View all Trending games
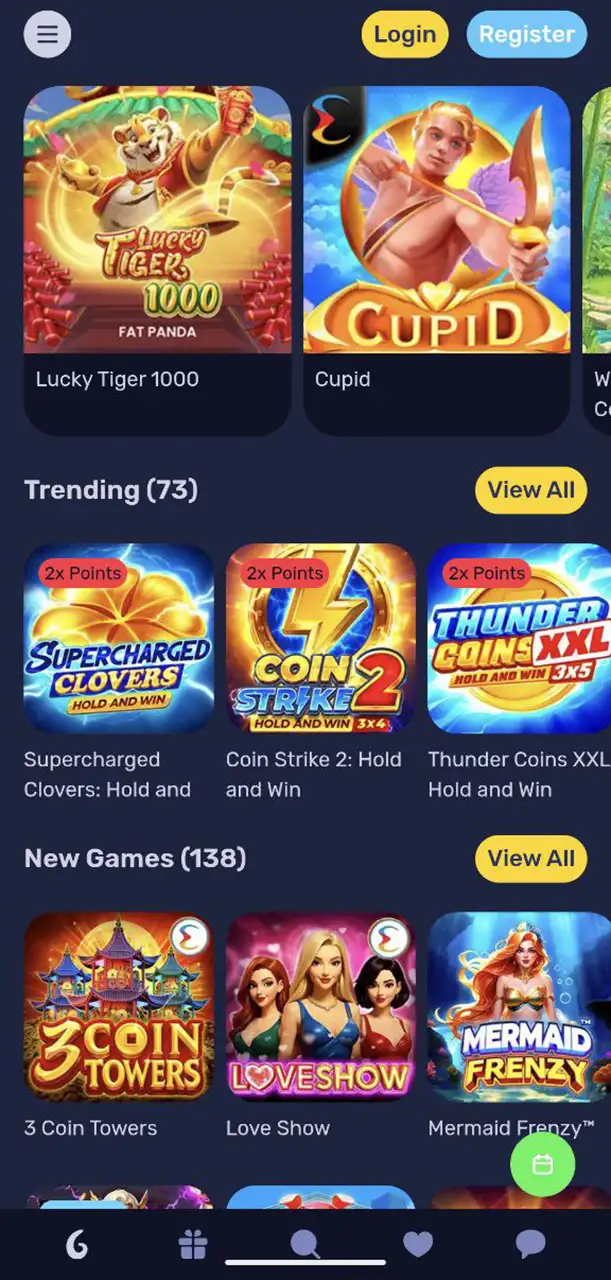The height and width of the screenshot is (1280, 611). pos(530,490)
